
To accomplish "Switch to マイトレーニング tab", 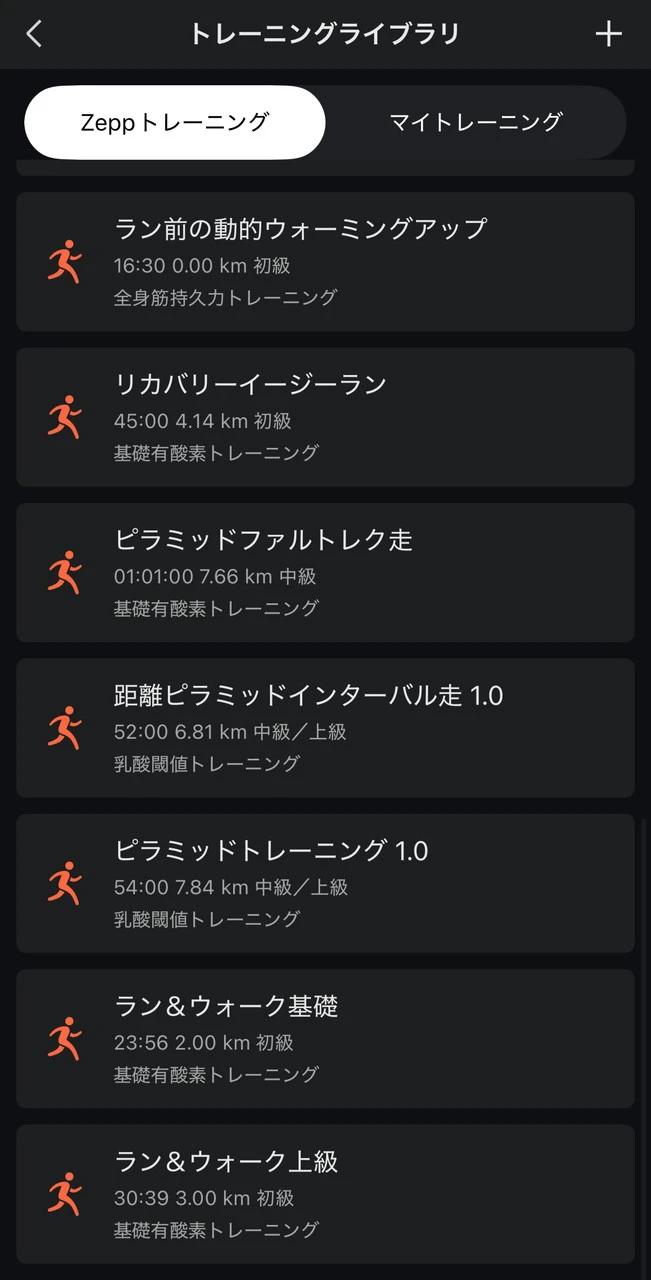I will [476, 122].
